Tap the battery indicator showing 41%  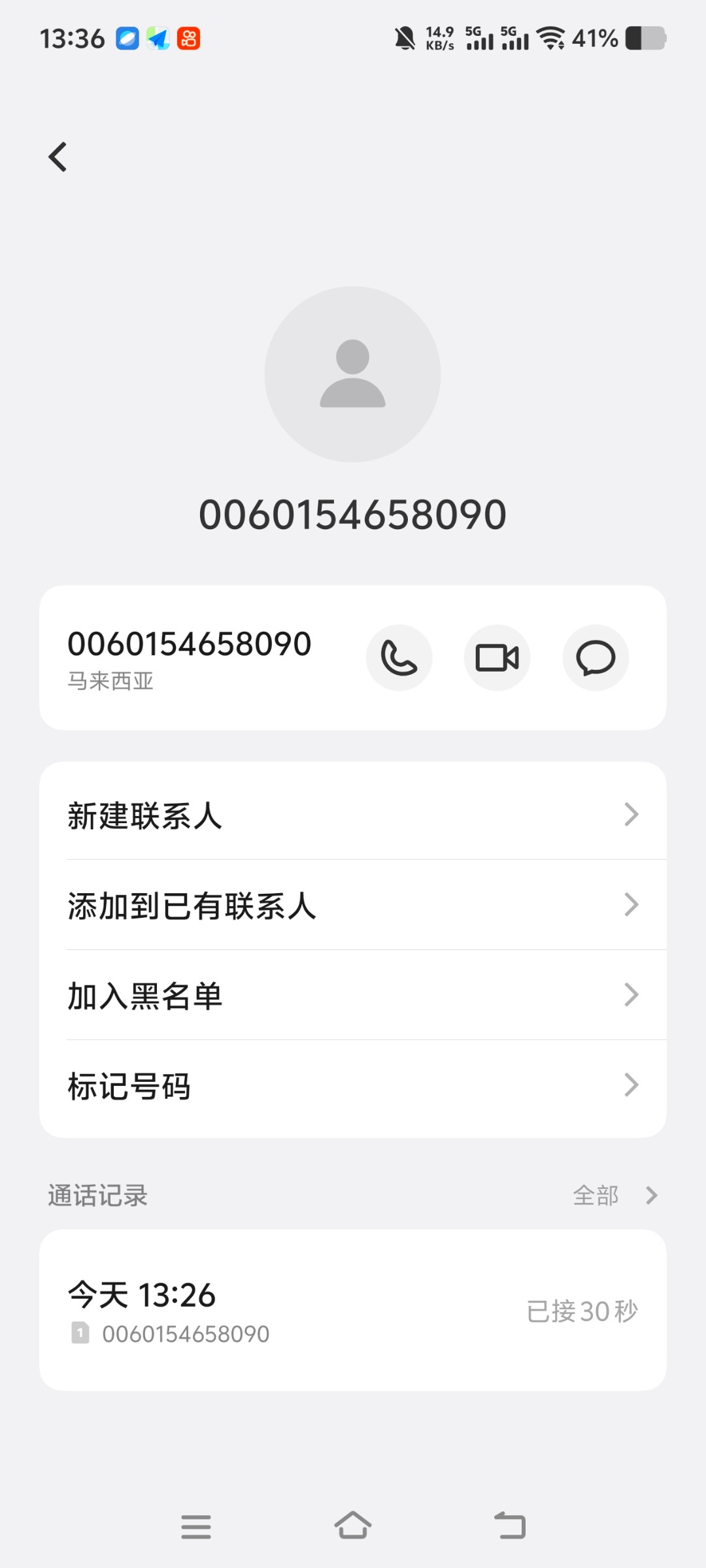[594, 39]
